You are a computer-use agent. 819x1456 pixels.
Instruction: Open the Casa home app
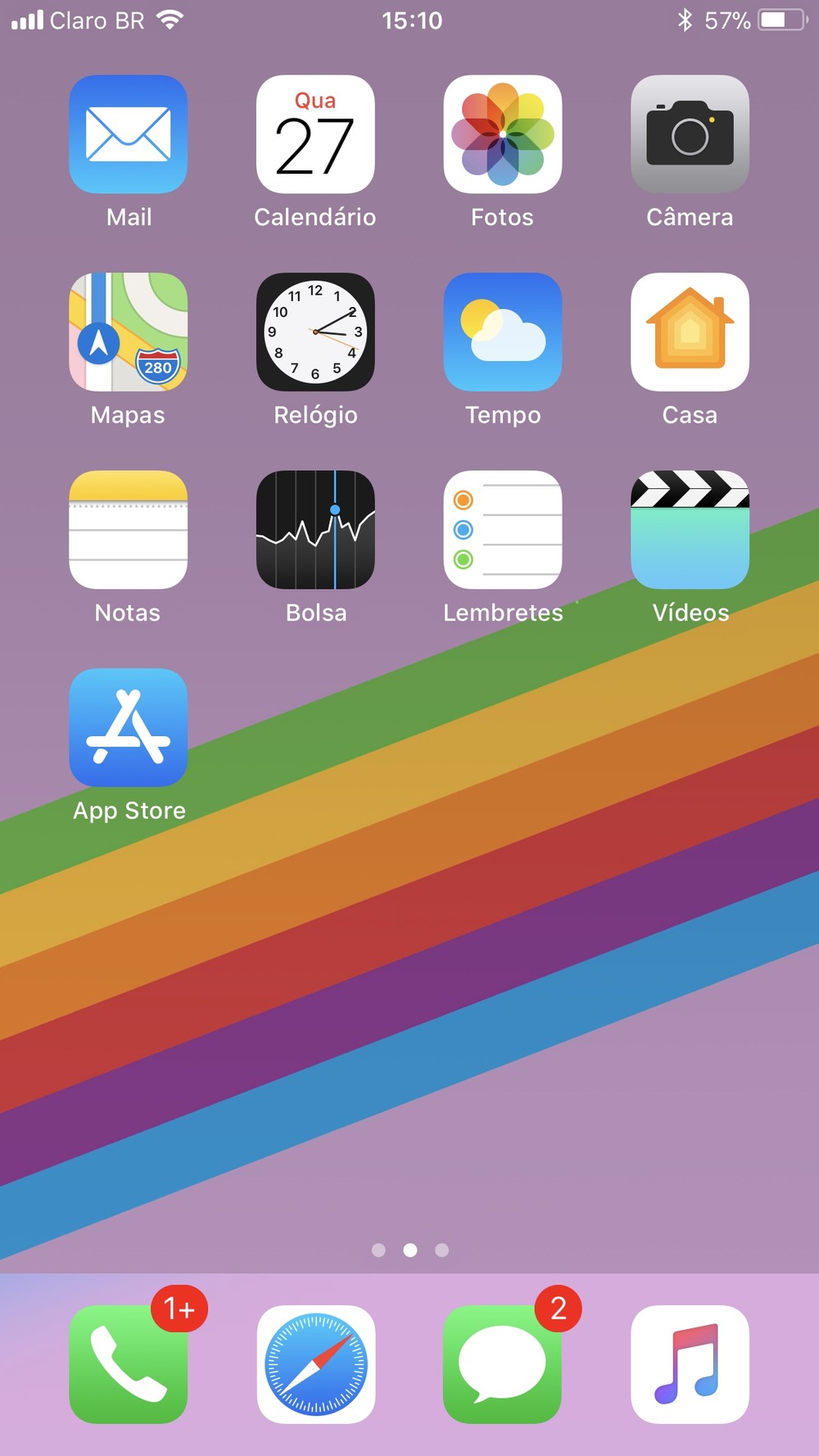pyautogui.click(x=690, y=332)
